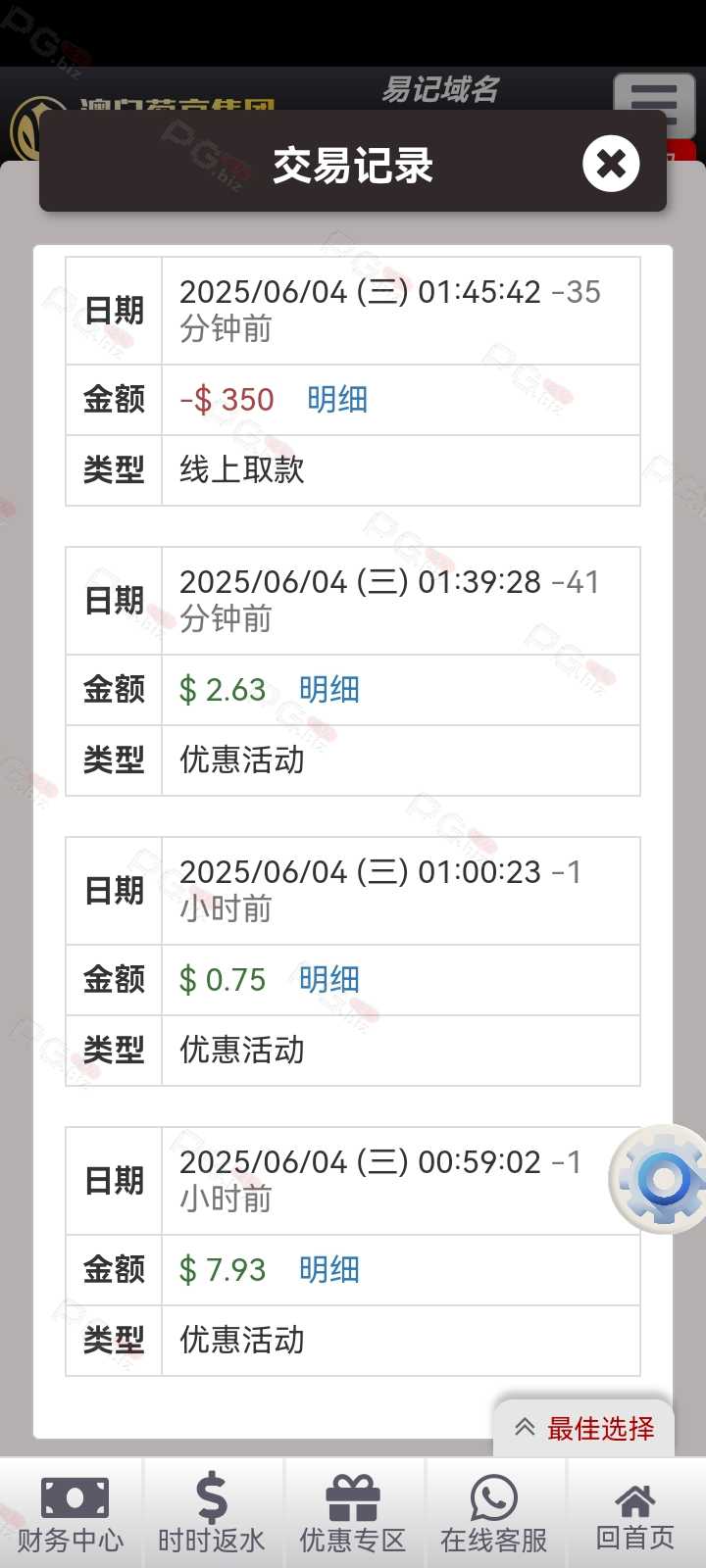Viewport: 706px width, 1568px height.
Task: Go to 财务中心
Action: pyautogui.click(x=71, y=1514)
